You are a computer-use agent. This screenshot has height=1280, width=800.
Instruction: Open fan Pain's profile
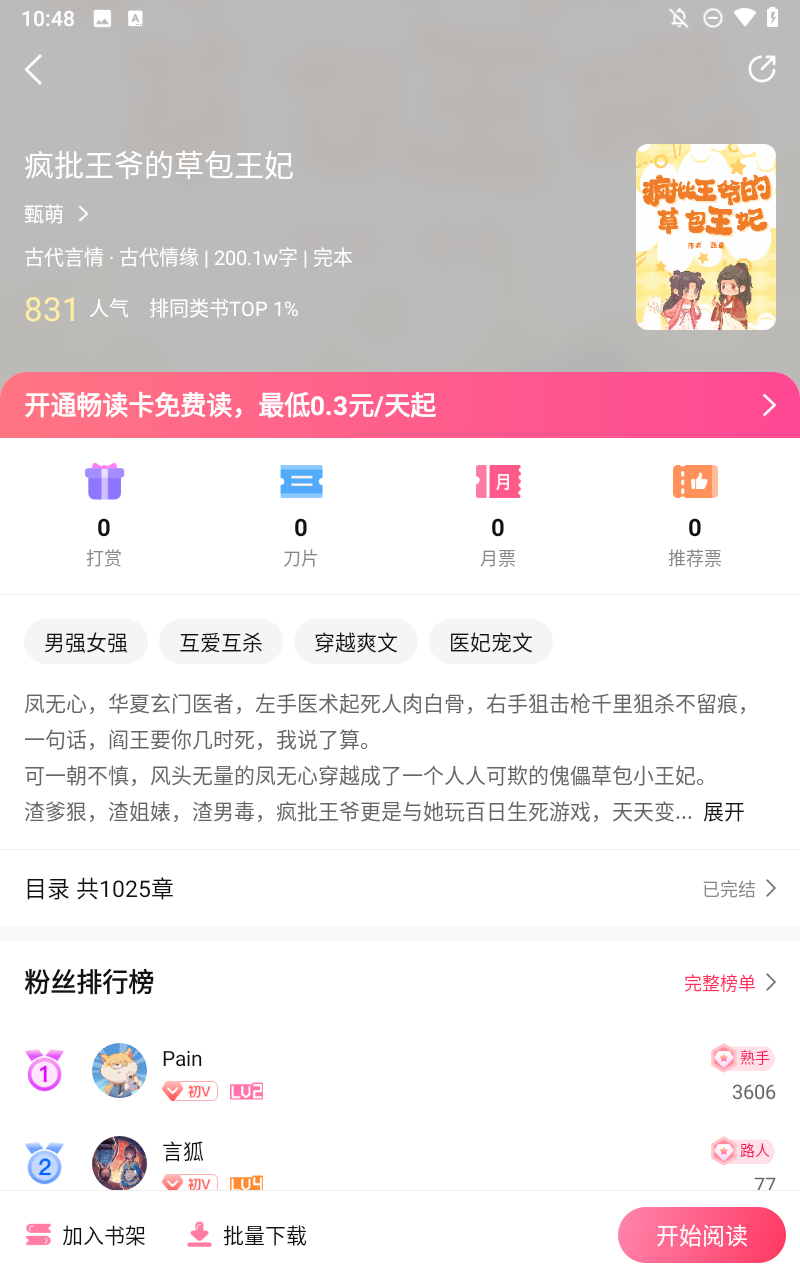coord(120,1070)
